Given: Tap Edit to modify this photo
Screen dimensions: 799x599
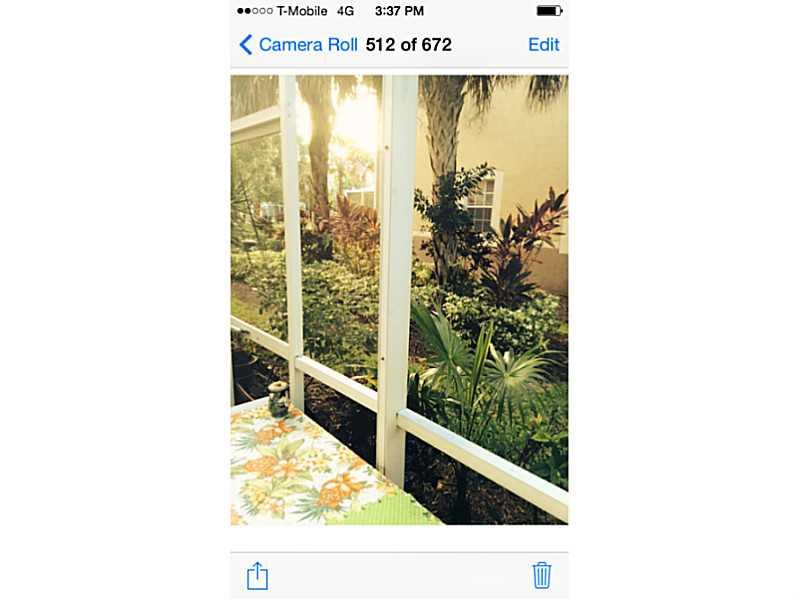Looking at the screenshot, I should click(543, 45).
